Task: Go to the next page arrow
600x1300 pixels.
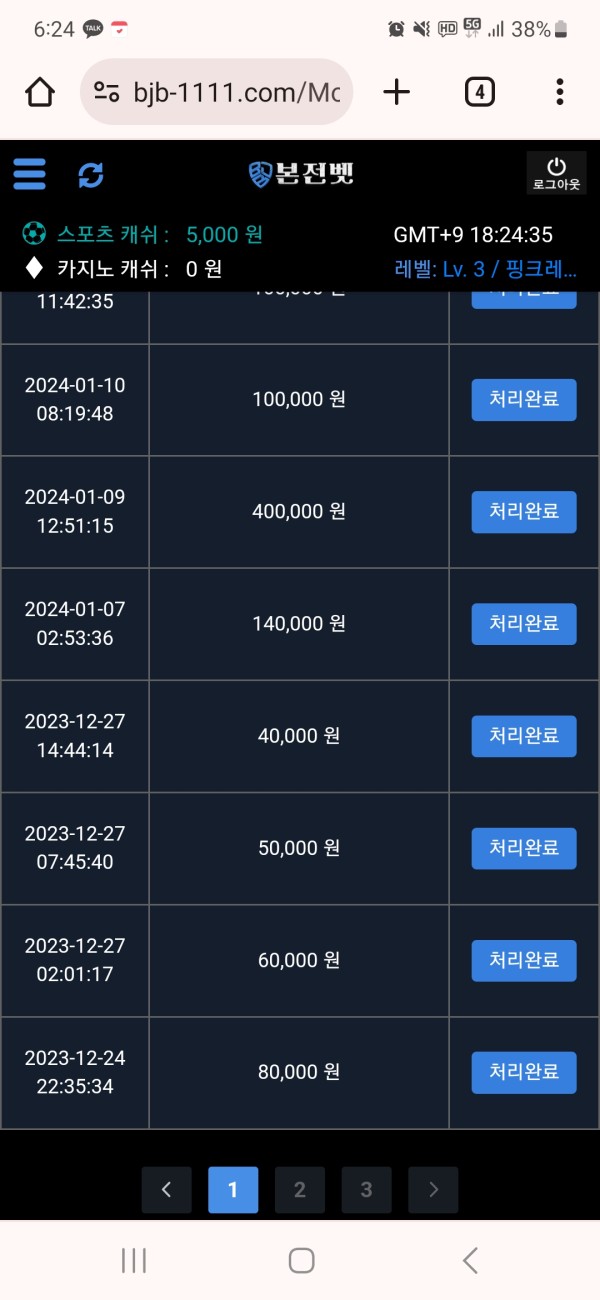Action: (433, 1190)
